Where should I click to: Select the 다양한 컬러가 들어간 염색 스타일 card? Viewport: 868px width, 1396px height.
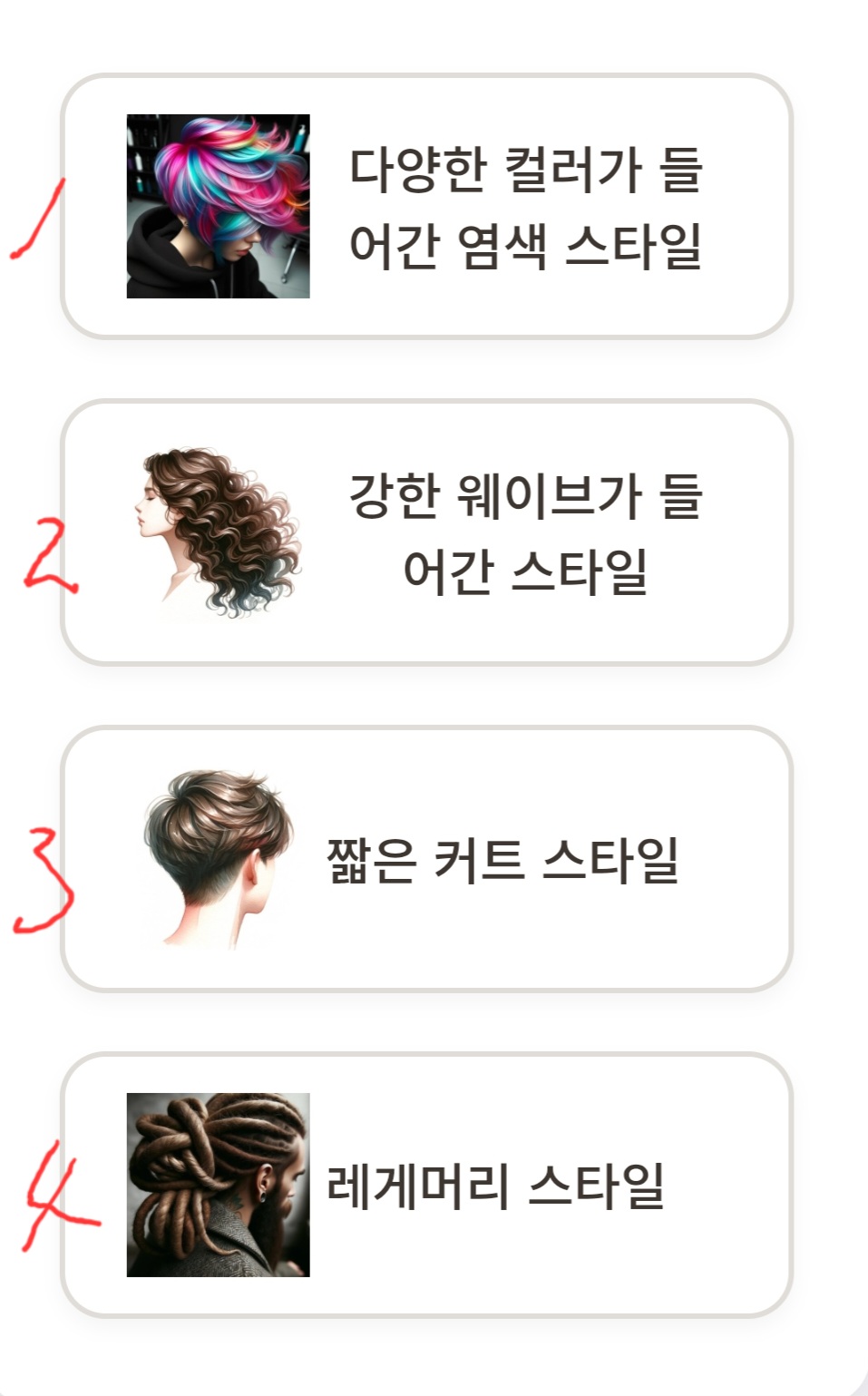[x=426, y=206]
